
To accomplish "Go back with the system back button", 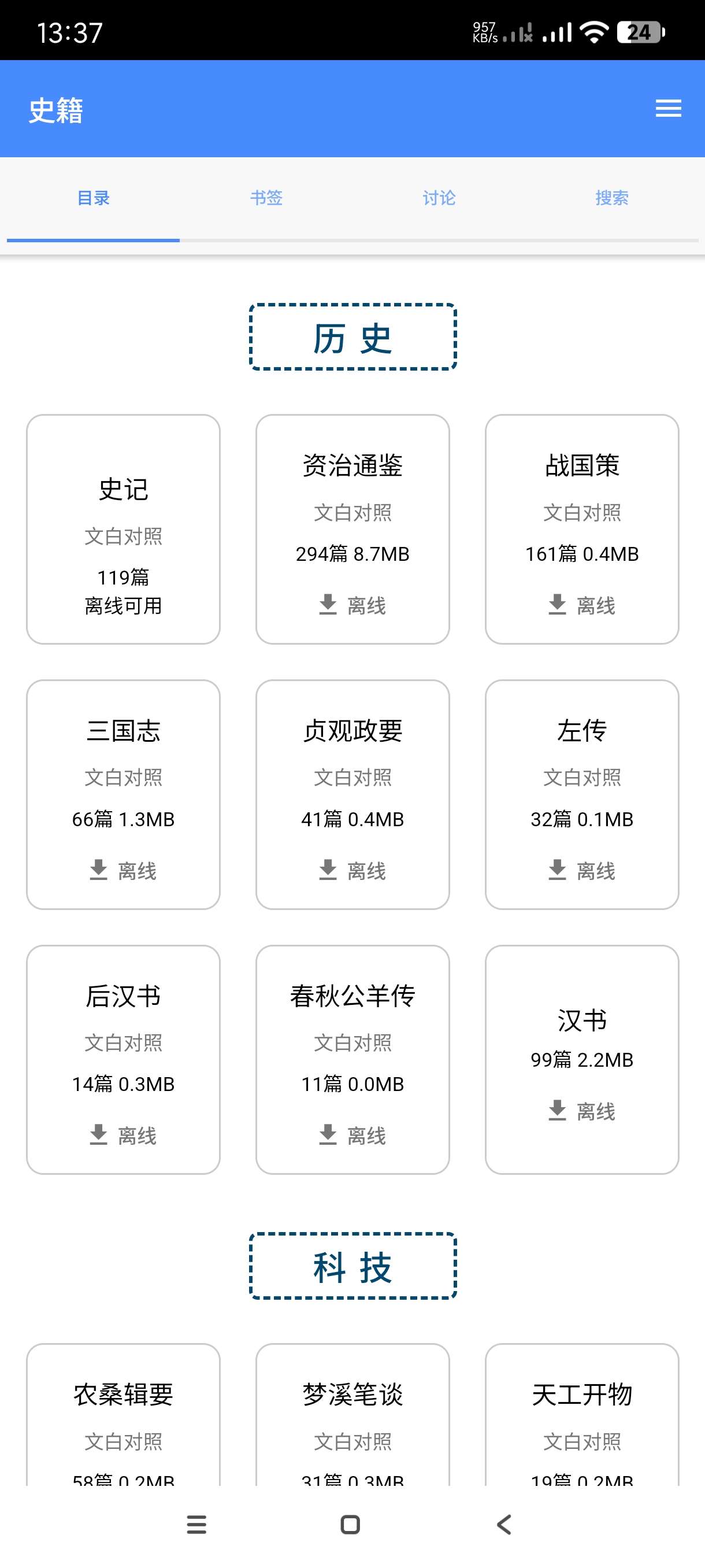I will click(x=504, y=1525).
